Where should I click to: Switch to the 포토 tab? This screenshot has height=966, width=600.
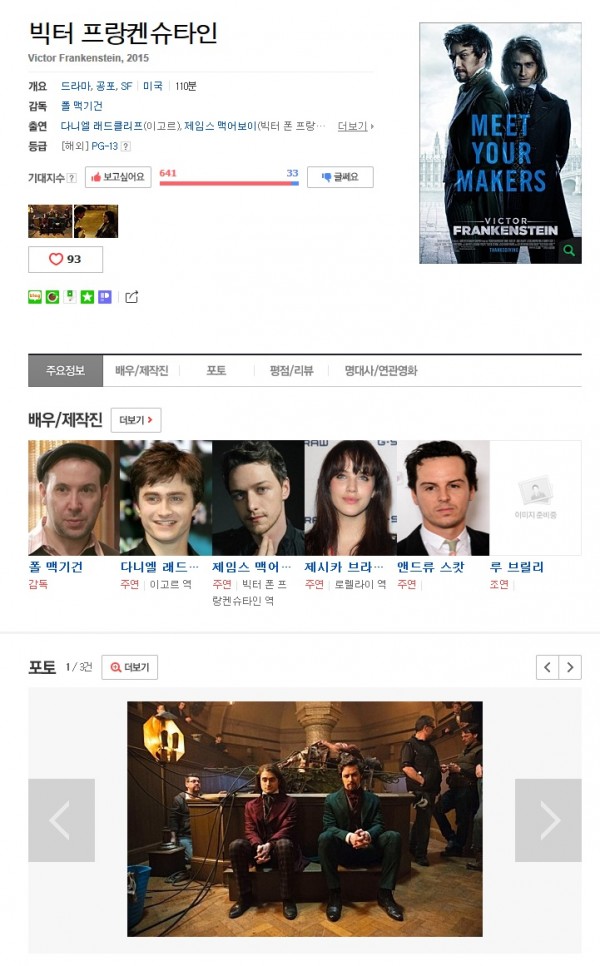click(216, 371)
